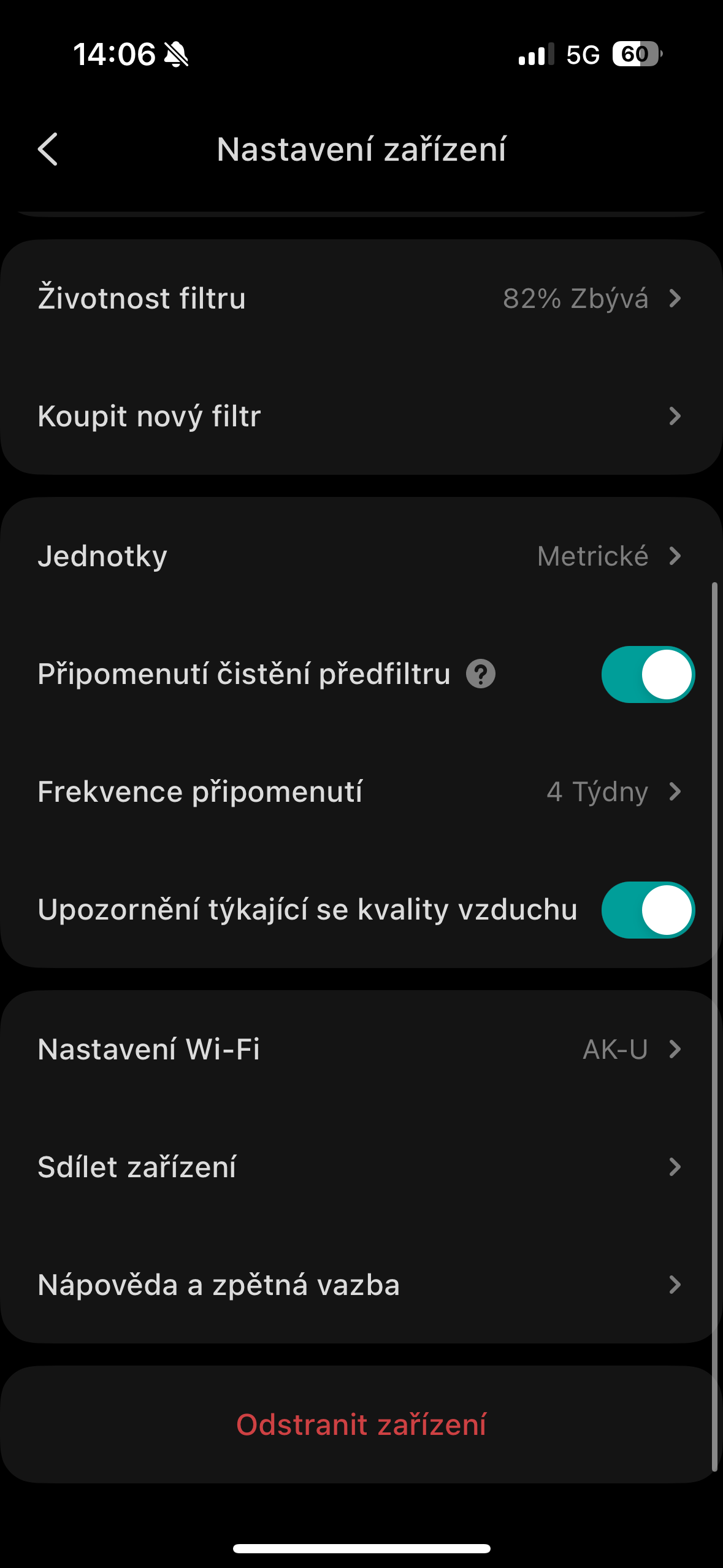This screenshot has height=1568, width=723.
Task: Open Nastavení Wi-Fi showing AK-U
Action: 362,1048
